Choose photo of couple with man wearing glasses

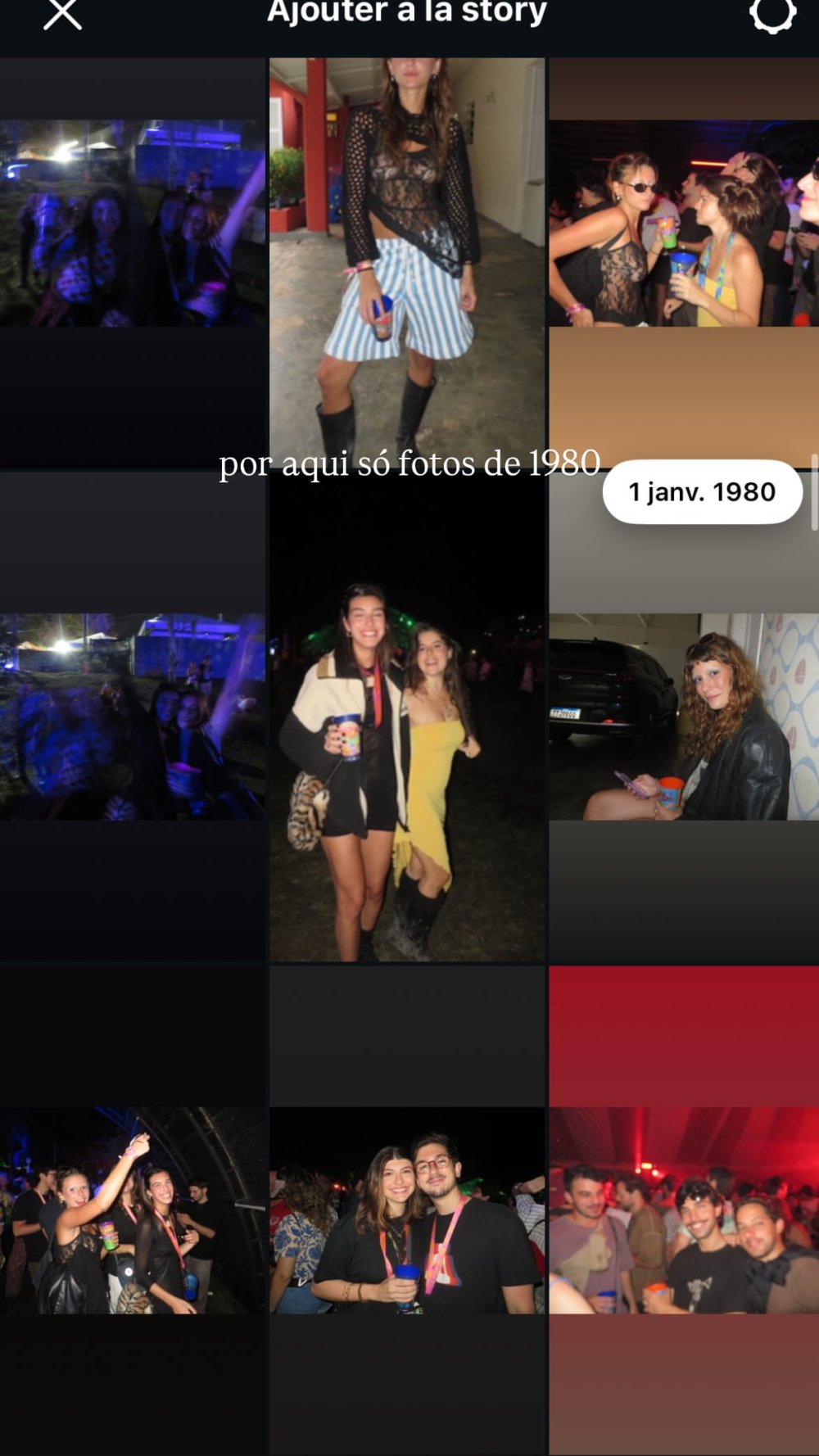coord(407,1210)
